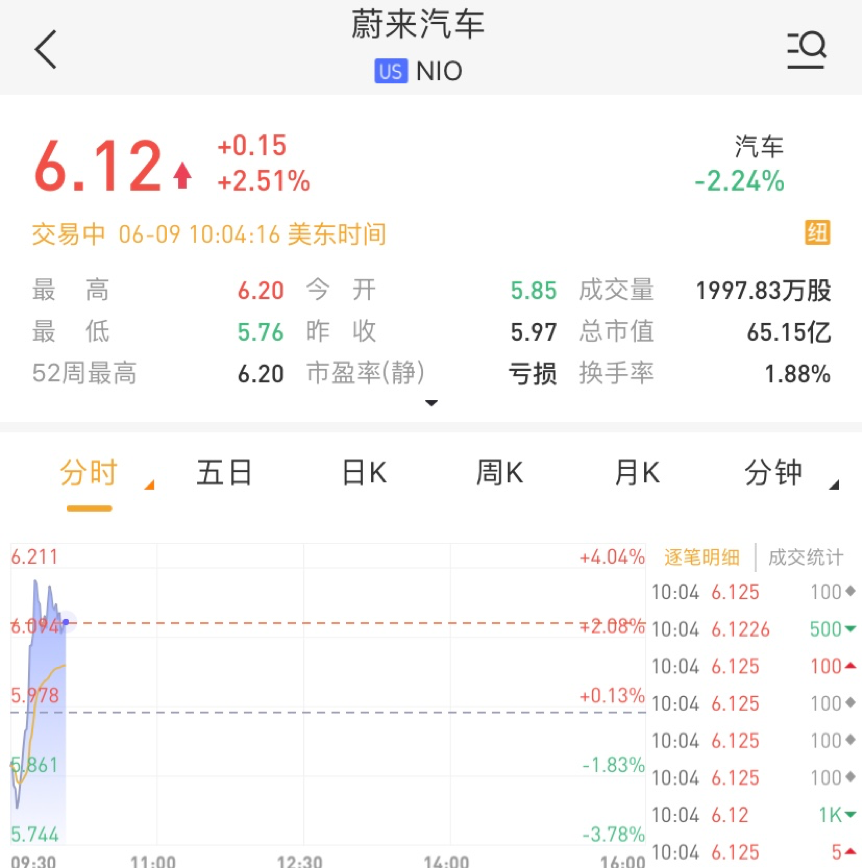Viewport: 862px width, 868px height.
Task: Show the 周K weekly chart
Action: pyautogui.click(x=499, y=473)
